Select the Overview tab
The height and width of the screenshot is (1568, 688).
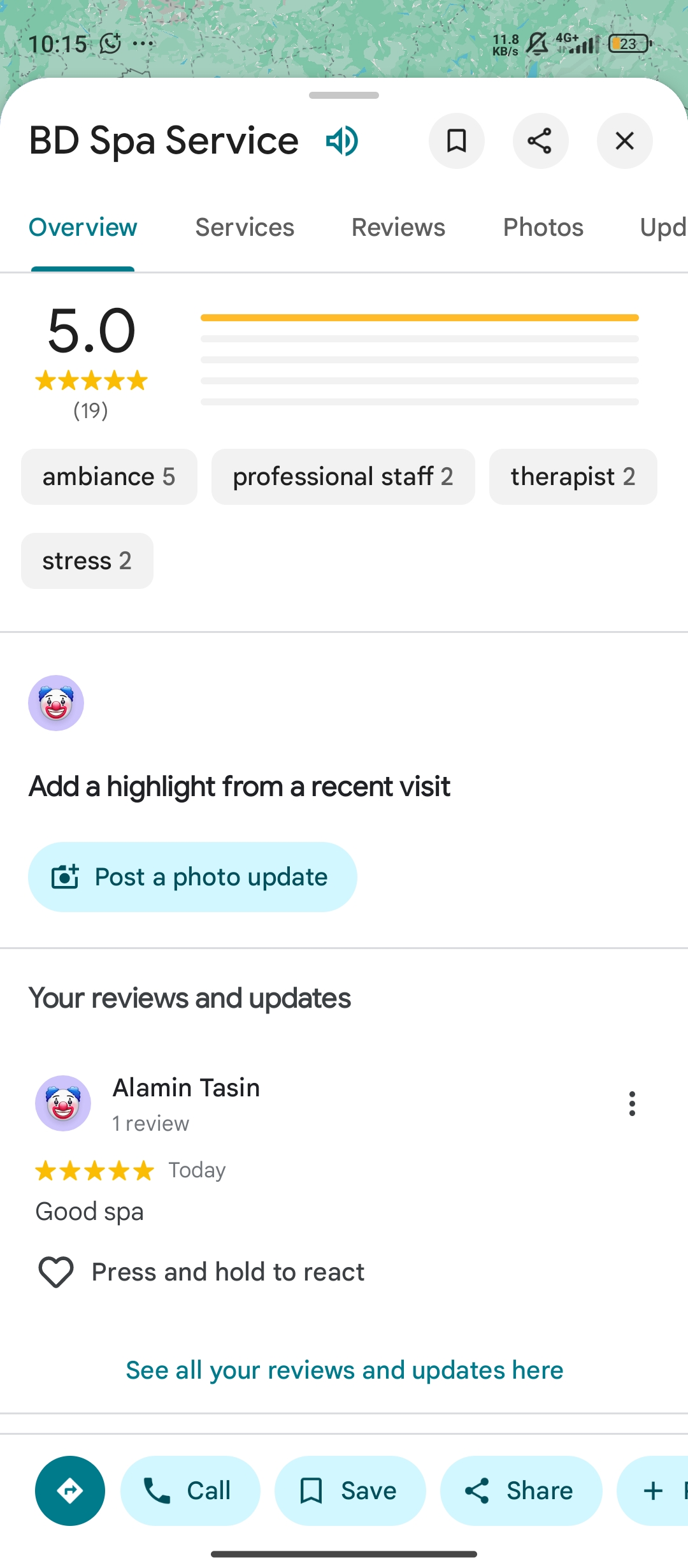pos(83,228)
